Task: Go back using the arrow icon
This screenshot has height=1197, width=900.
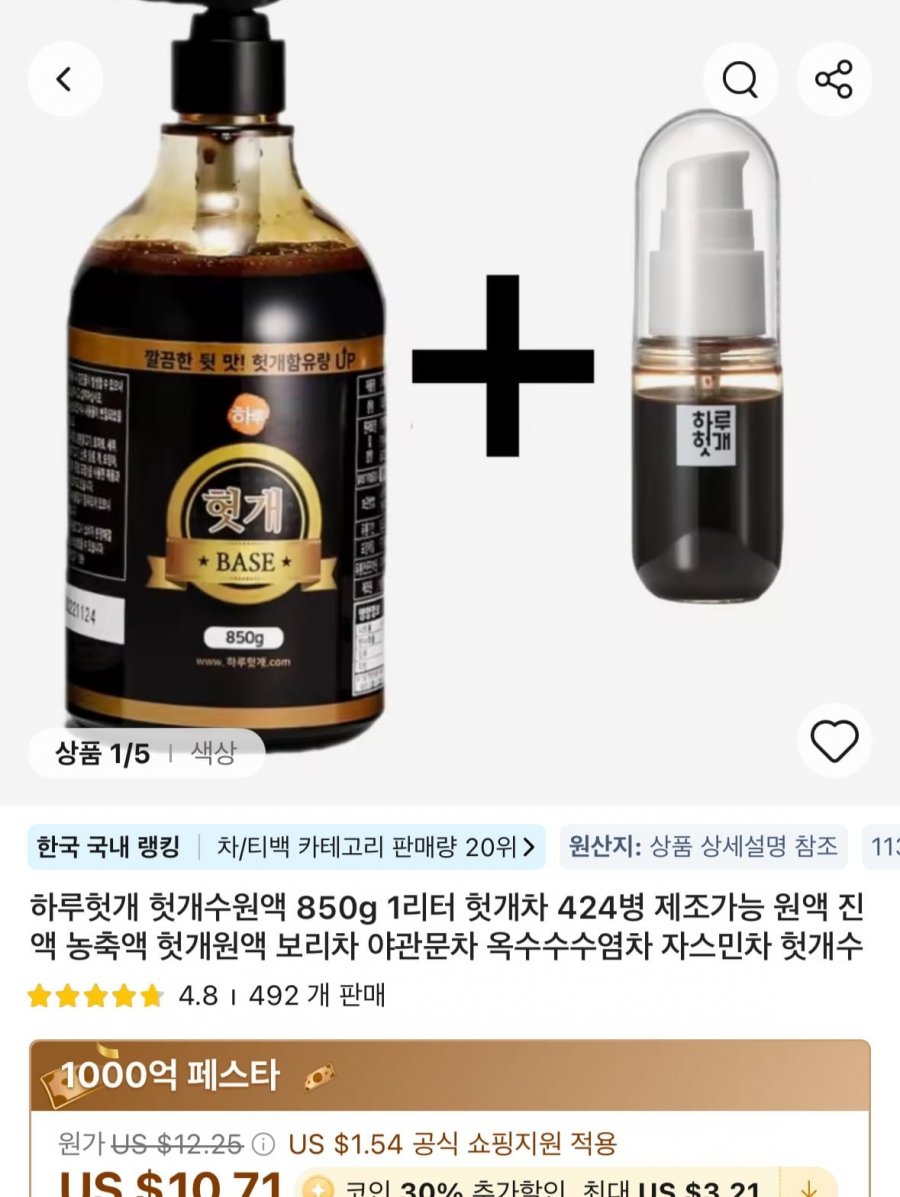Action: pos(65,79)
